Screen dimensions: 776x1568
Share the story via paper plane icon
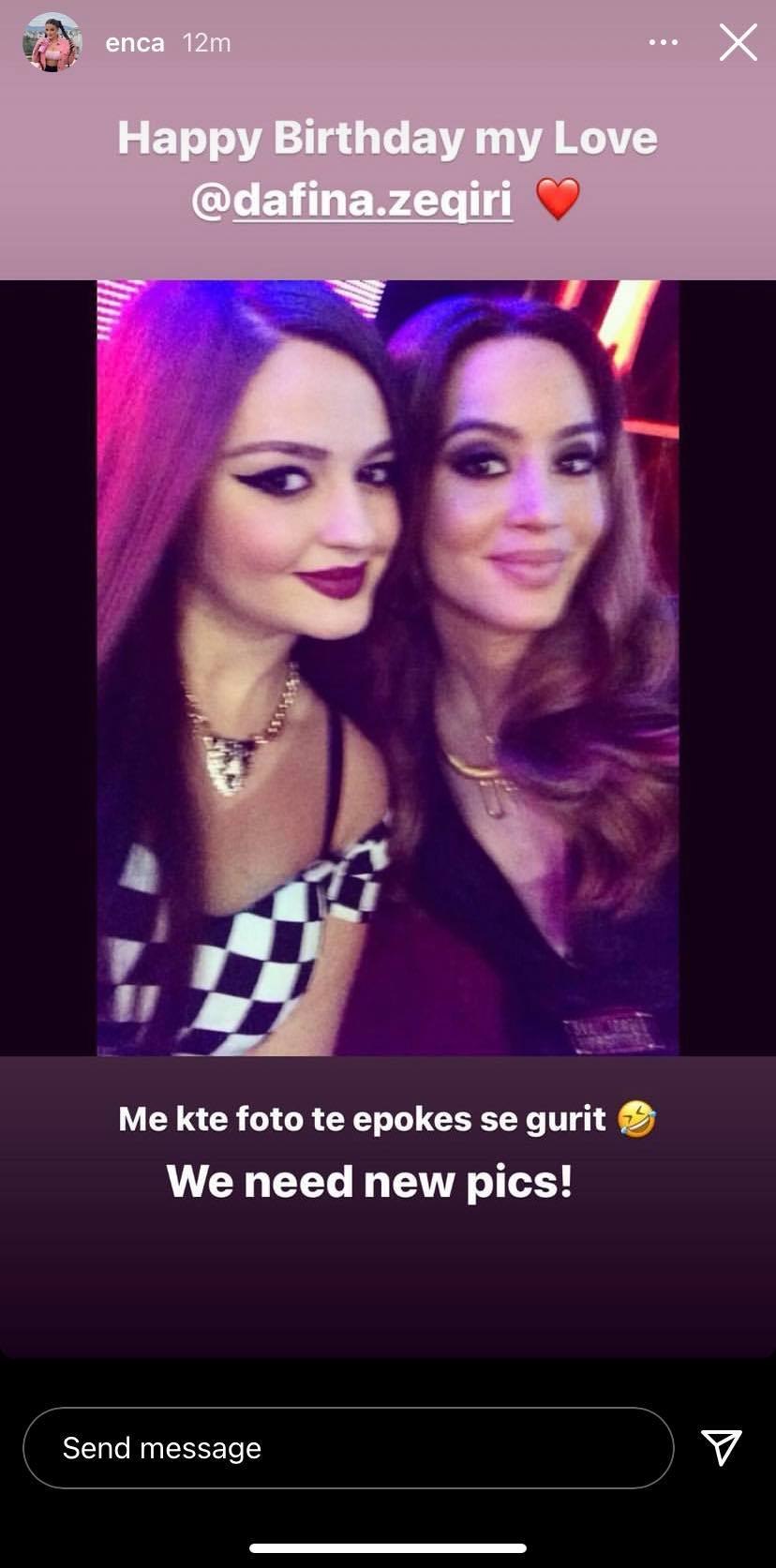pos(722,1448)
